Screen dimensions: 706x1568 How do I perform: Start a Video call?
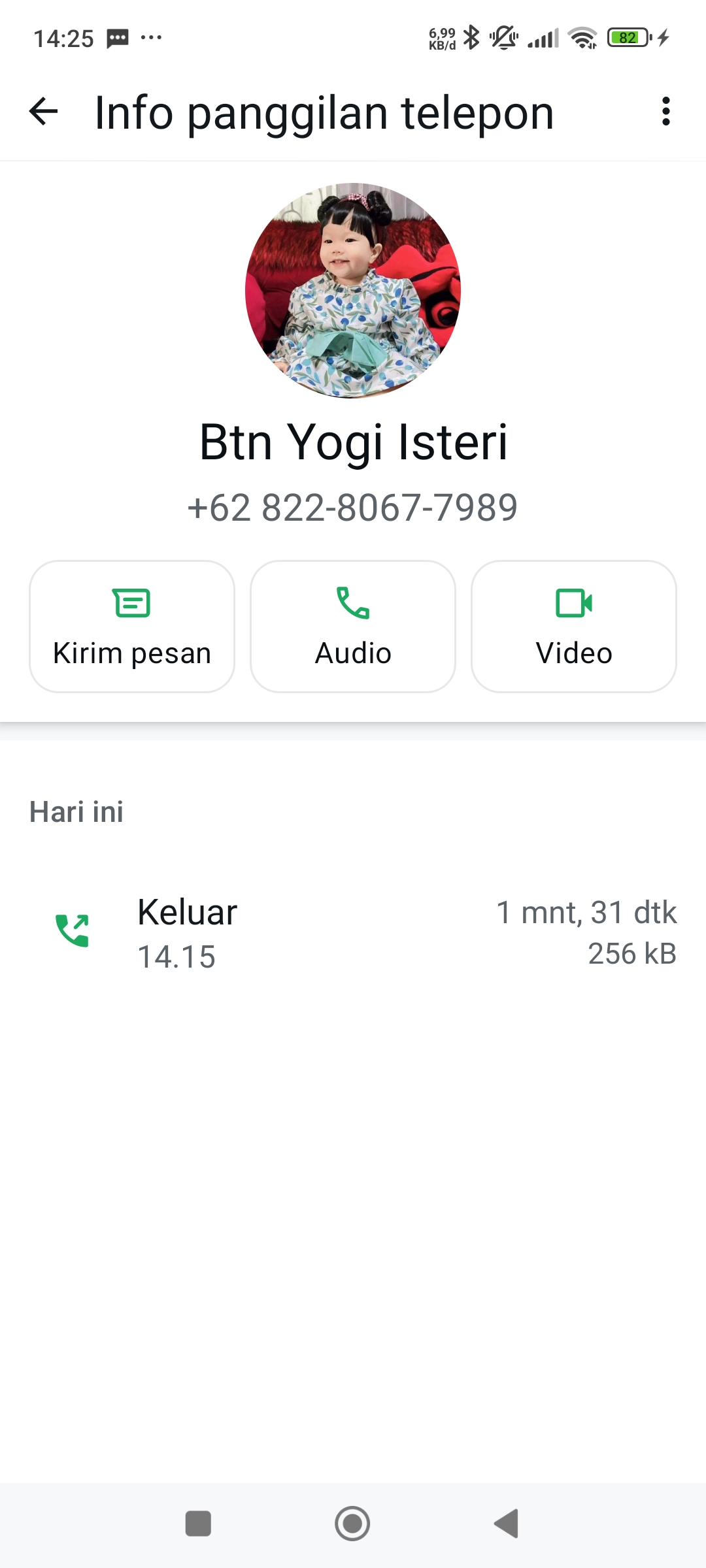[574, 626]
